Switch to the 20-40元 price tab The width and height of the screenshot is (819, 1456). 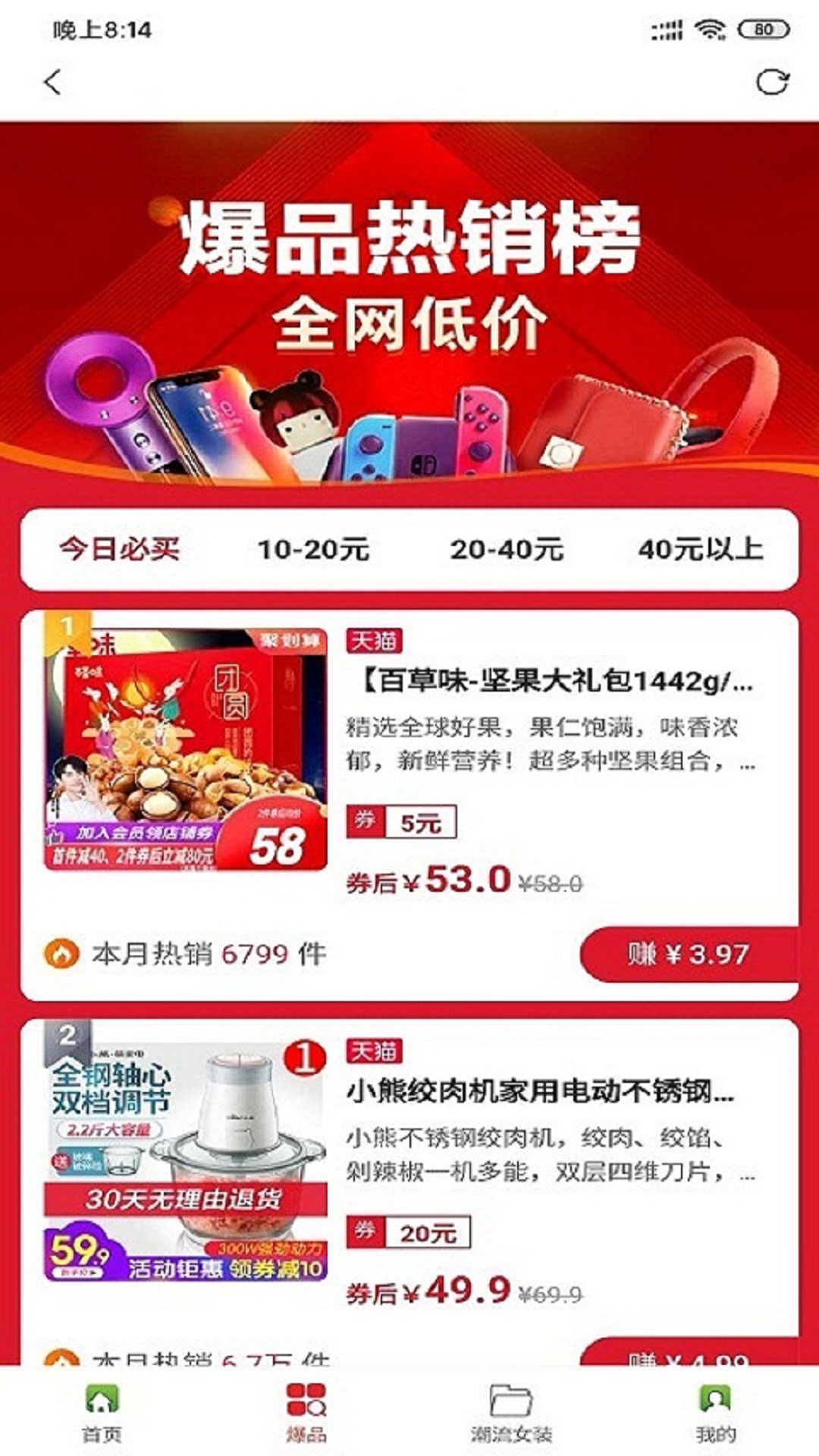coord(507,549)
